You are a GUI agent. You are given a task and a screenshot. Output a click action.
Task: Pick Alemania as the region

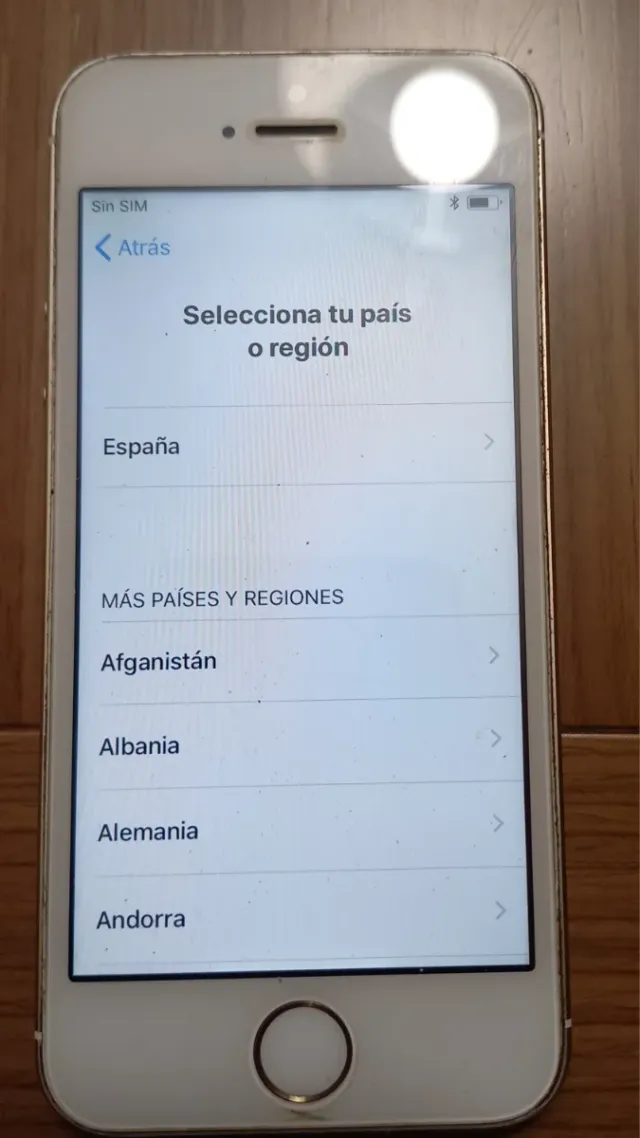coord(300,830)
